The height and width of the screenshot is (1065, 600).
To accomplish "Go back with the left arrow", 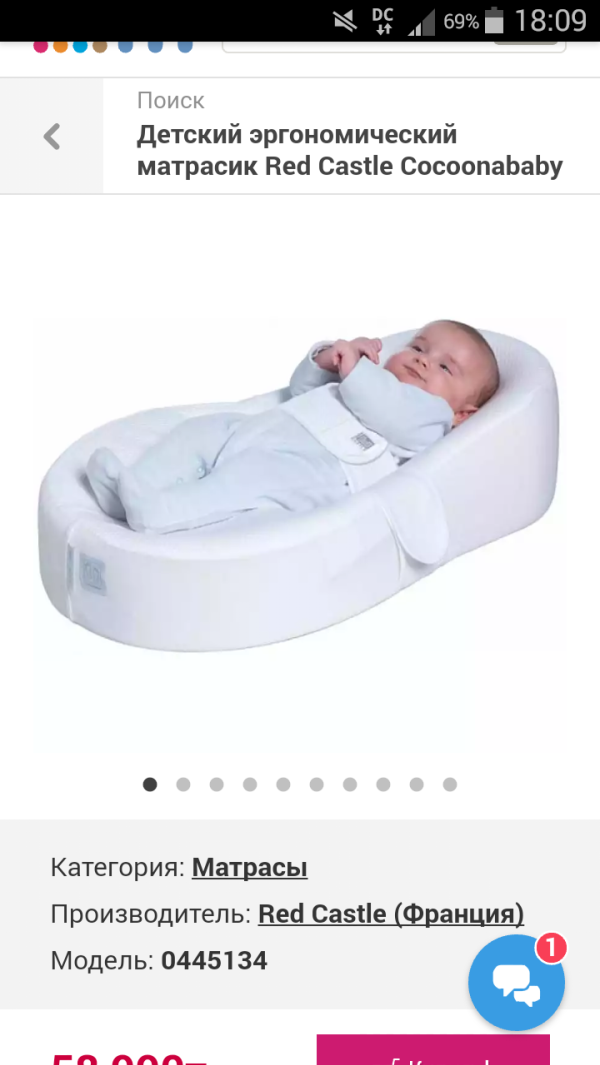I will tap(52, 136).
